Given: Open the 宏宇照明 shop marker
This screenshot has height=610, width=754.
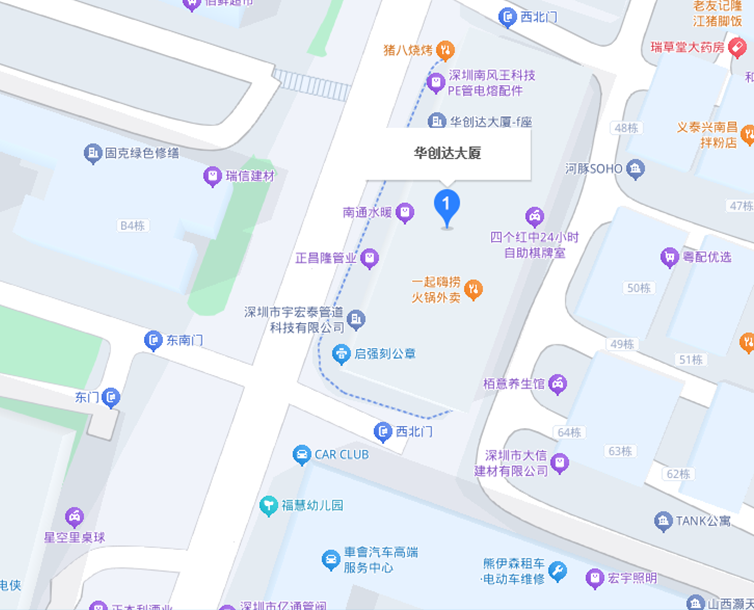Looking at the screenshot, I should (590, 578).
